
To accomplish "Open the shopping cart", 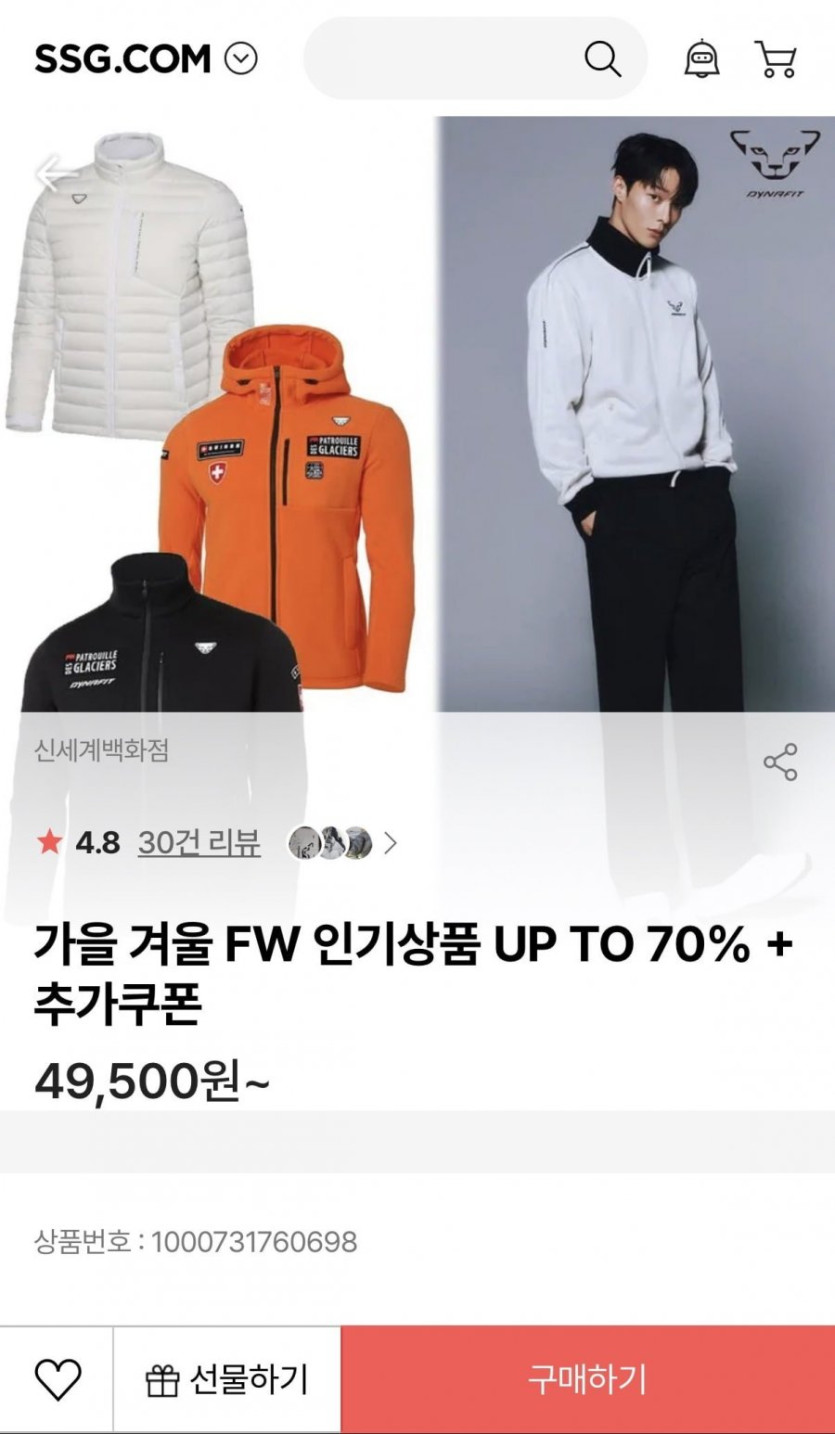I will click(x=775, y=60).
